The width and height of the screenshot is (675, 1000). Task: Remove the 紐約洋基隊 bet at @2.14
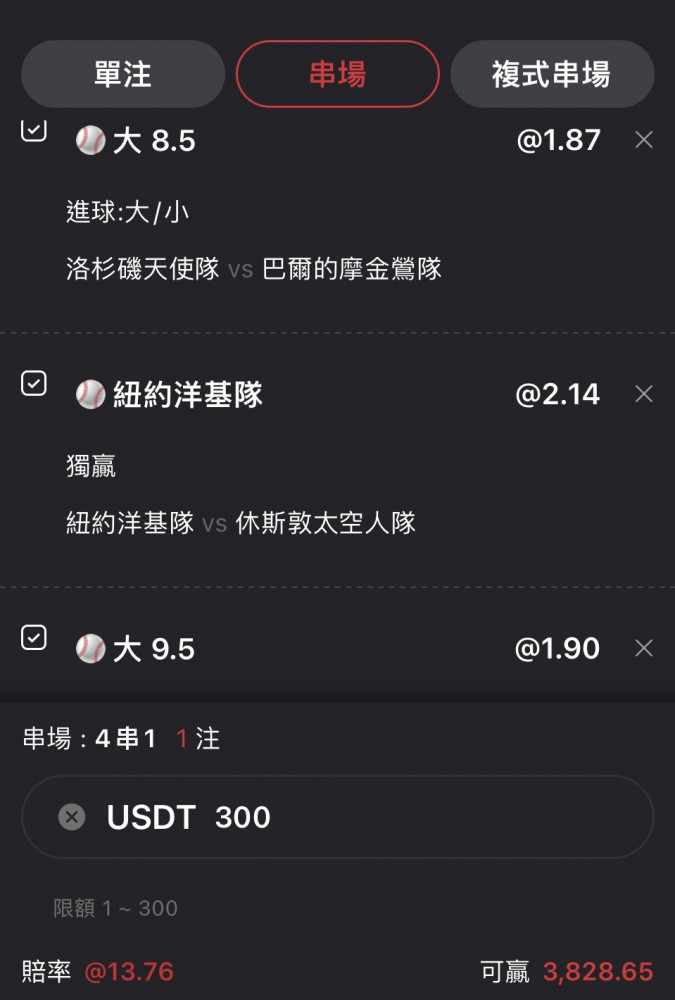[644, 394]
